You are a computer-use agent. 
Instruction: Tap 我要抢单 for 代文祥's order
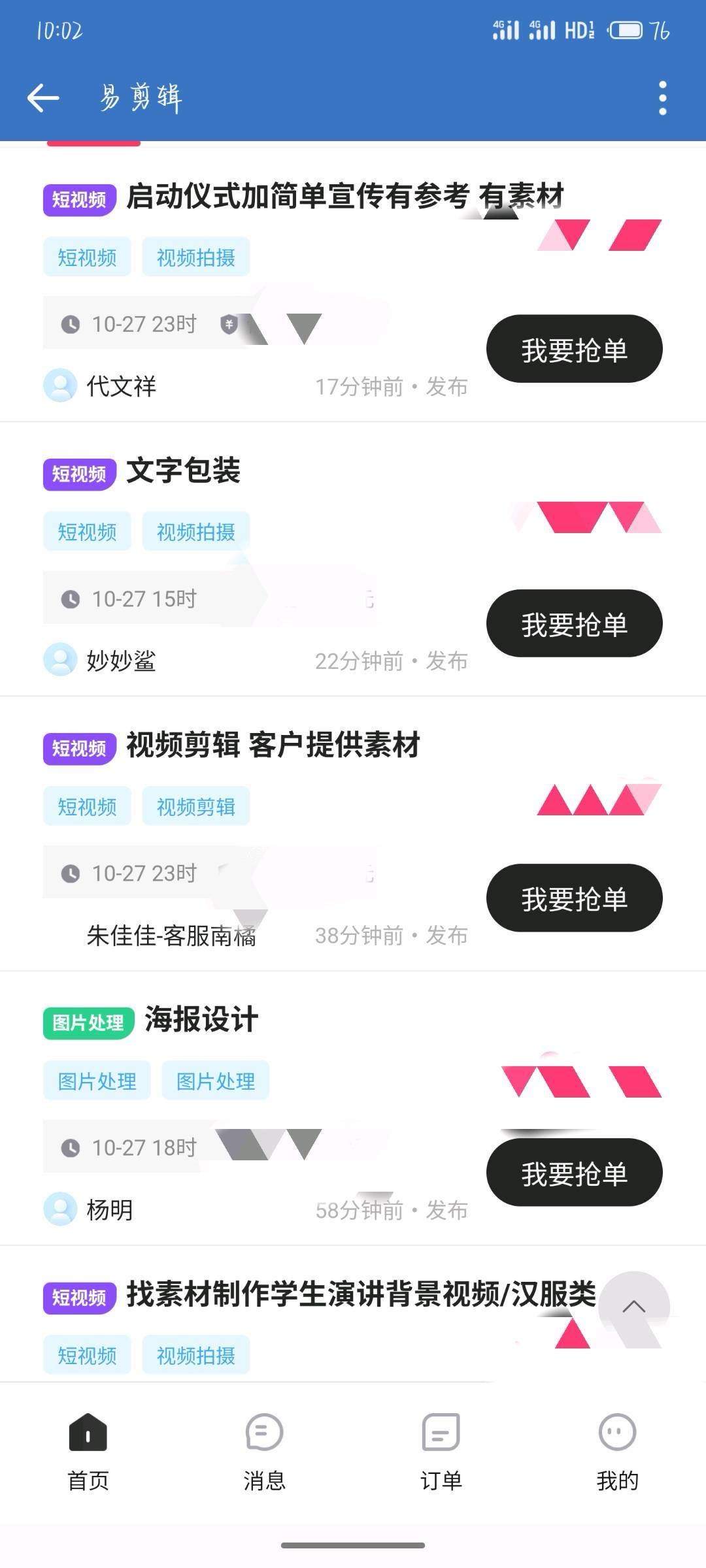point(574,349)
